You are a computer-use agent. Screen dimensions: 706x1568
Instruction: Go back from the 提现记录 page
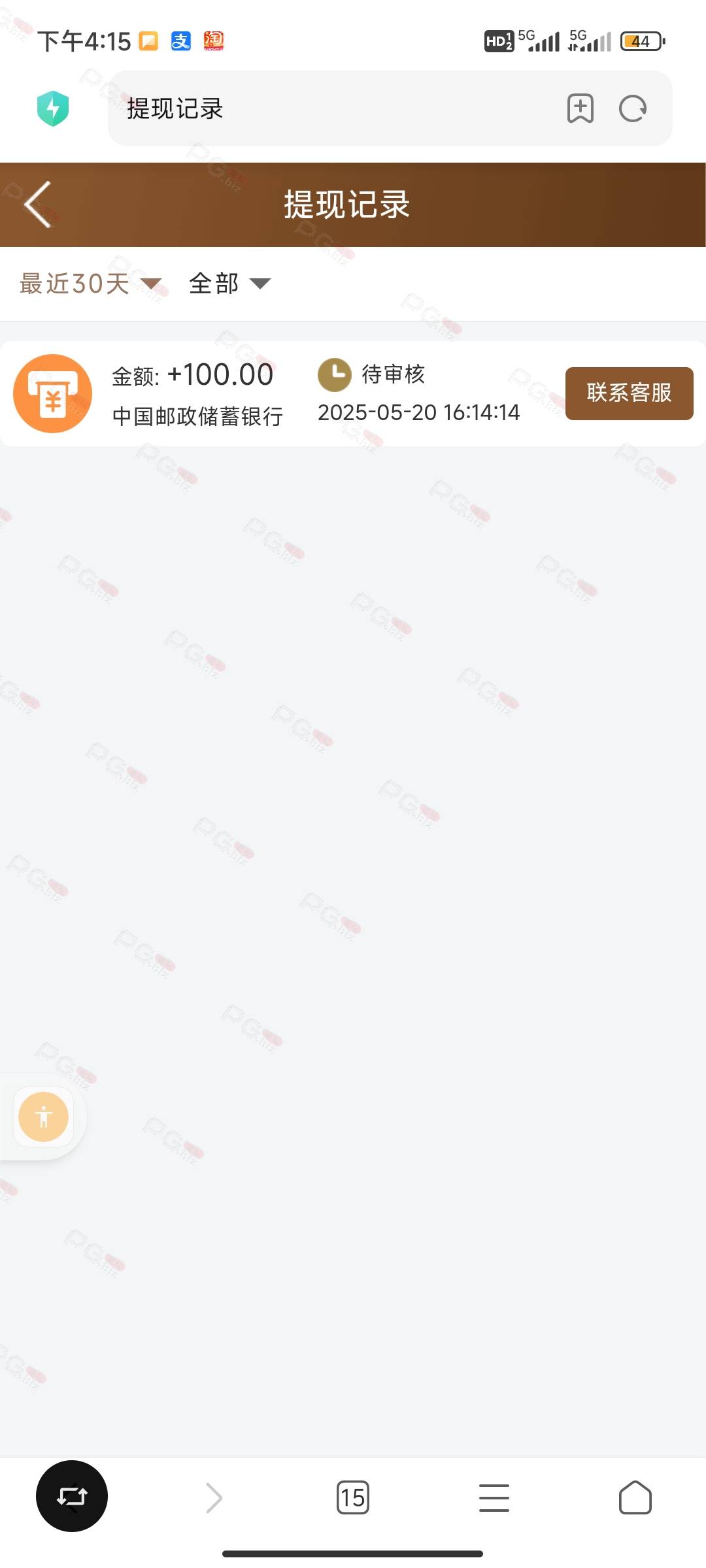(x=38, y=204)
